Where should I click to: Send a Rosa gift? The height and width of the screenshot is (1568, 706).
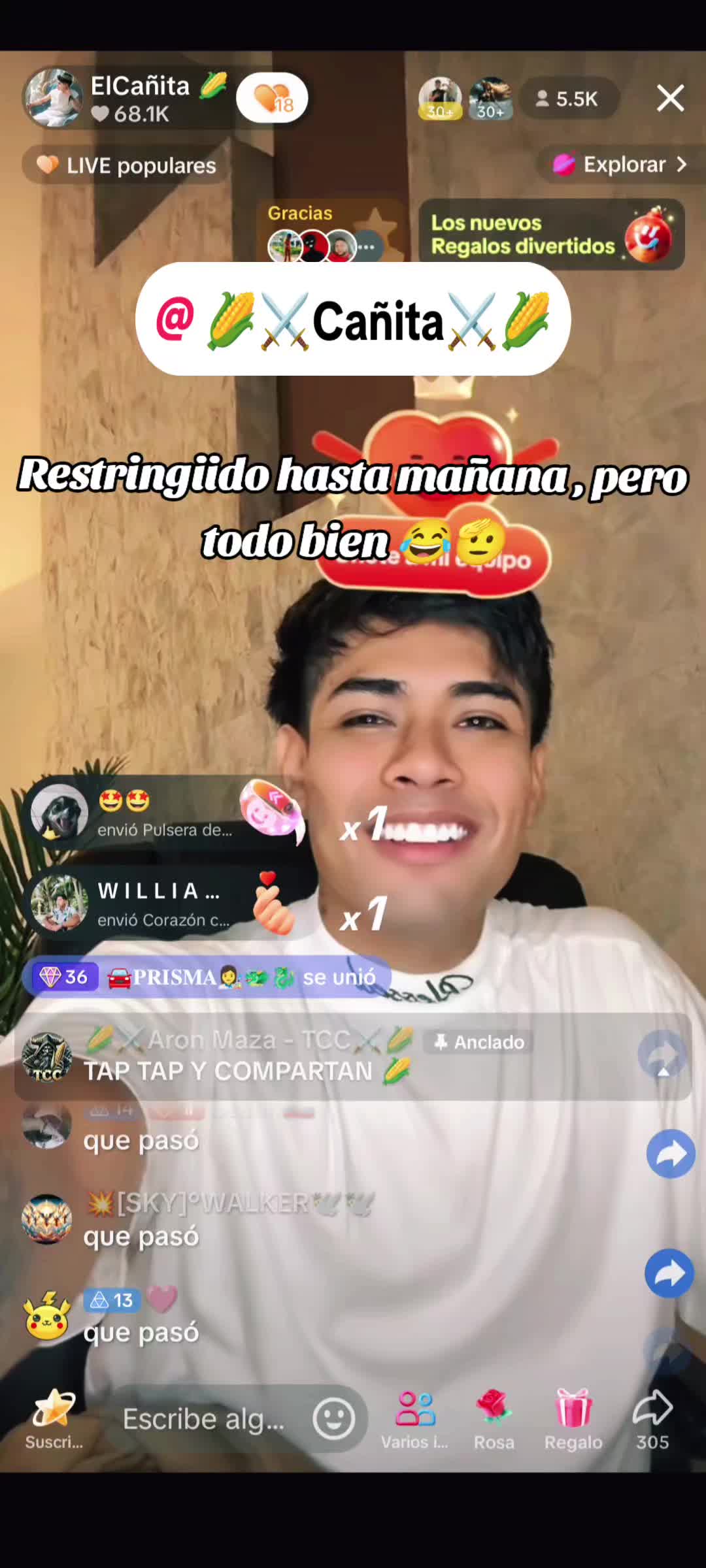pyautogui.click(x=494, y=1418)
